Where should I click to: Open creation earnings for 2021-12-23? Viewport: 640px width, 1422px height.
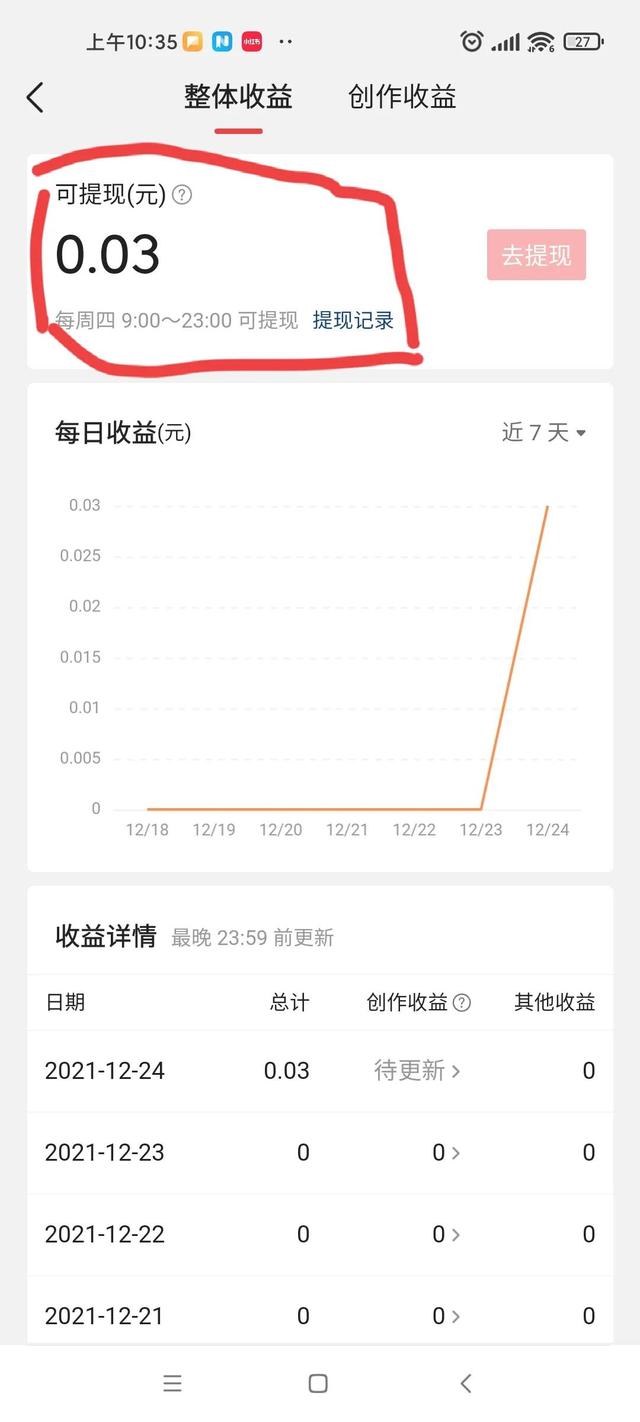446,1152
